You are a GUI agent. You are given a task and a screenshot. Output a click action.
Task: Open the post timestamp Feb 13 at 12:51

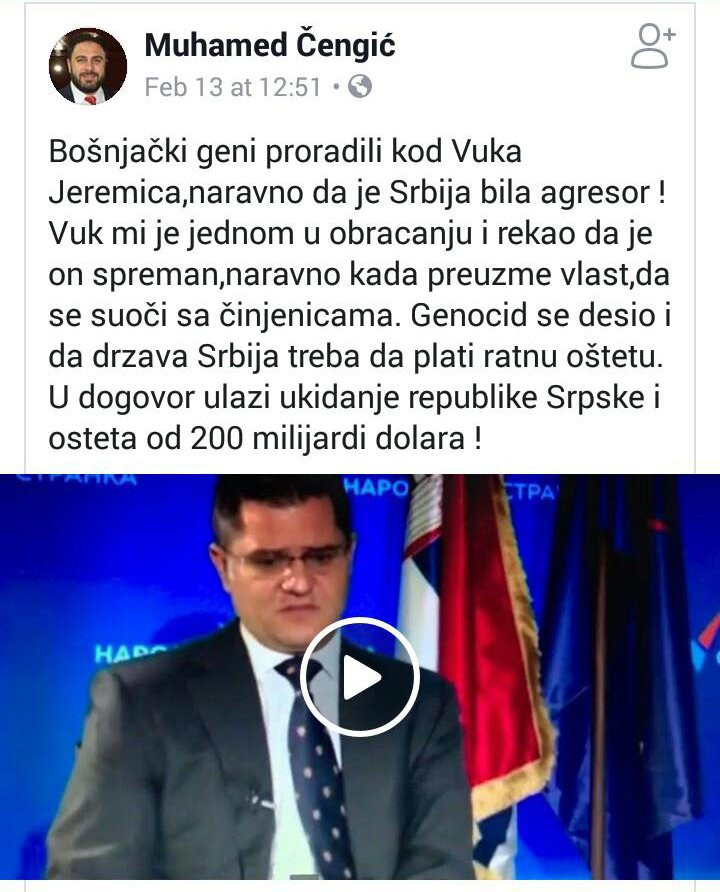(232, 88)
